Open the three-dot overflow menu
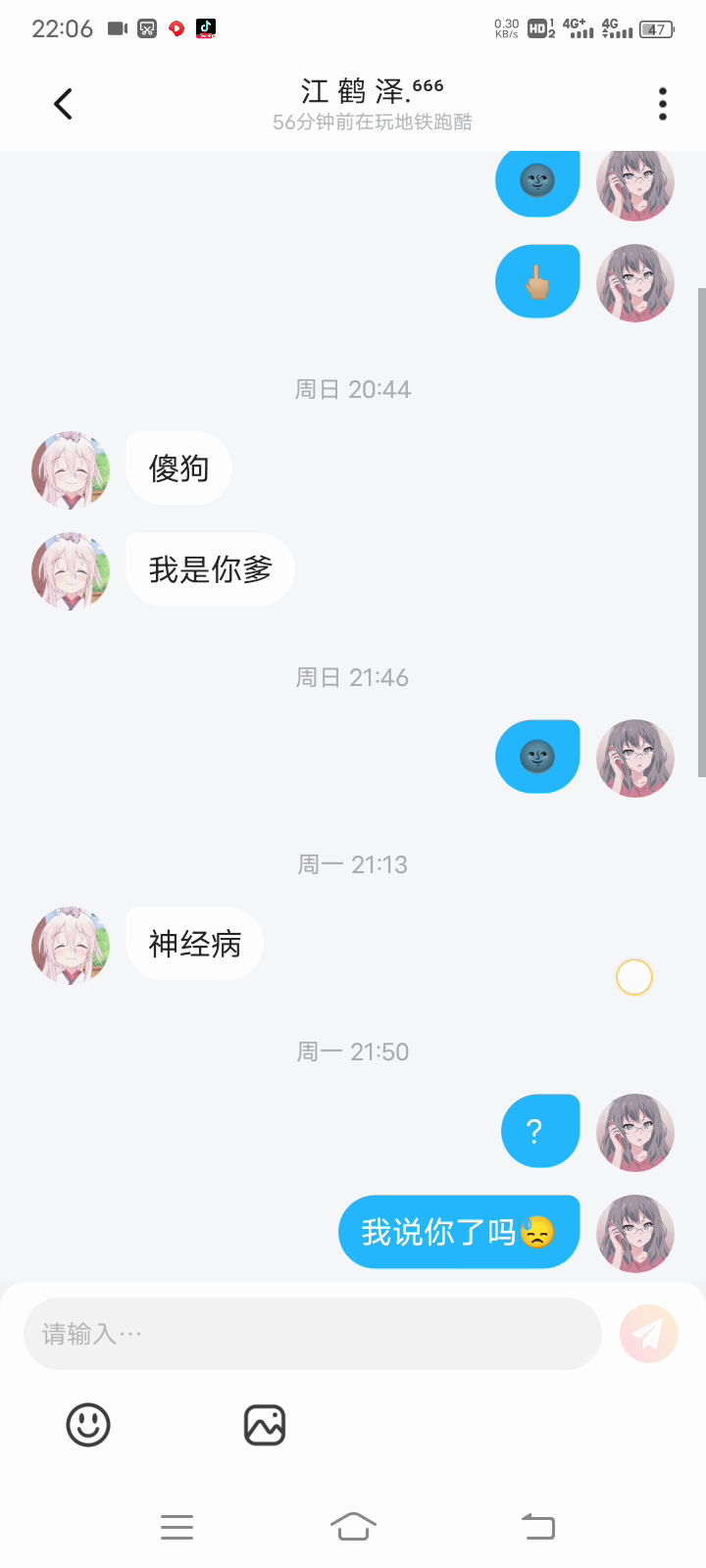This screenshot has height=1568, width=706. point(663,104)
